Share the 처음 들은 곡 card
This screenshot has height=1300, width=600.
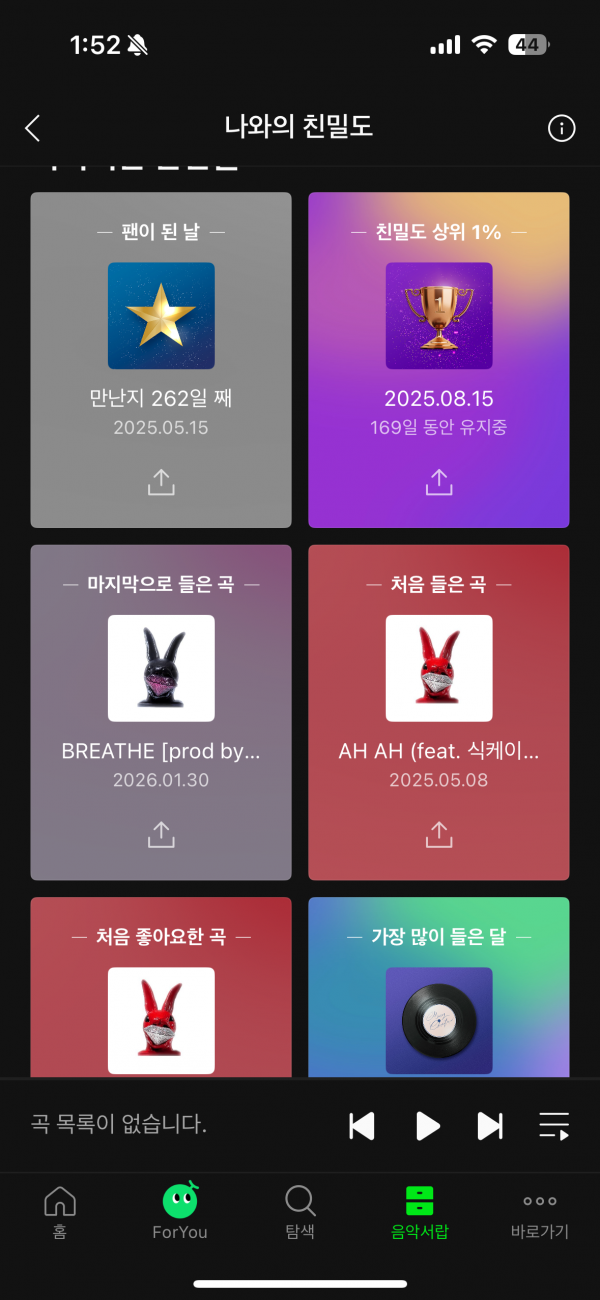(439, 834)
